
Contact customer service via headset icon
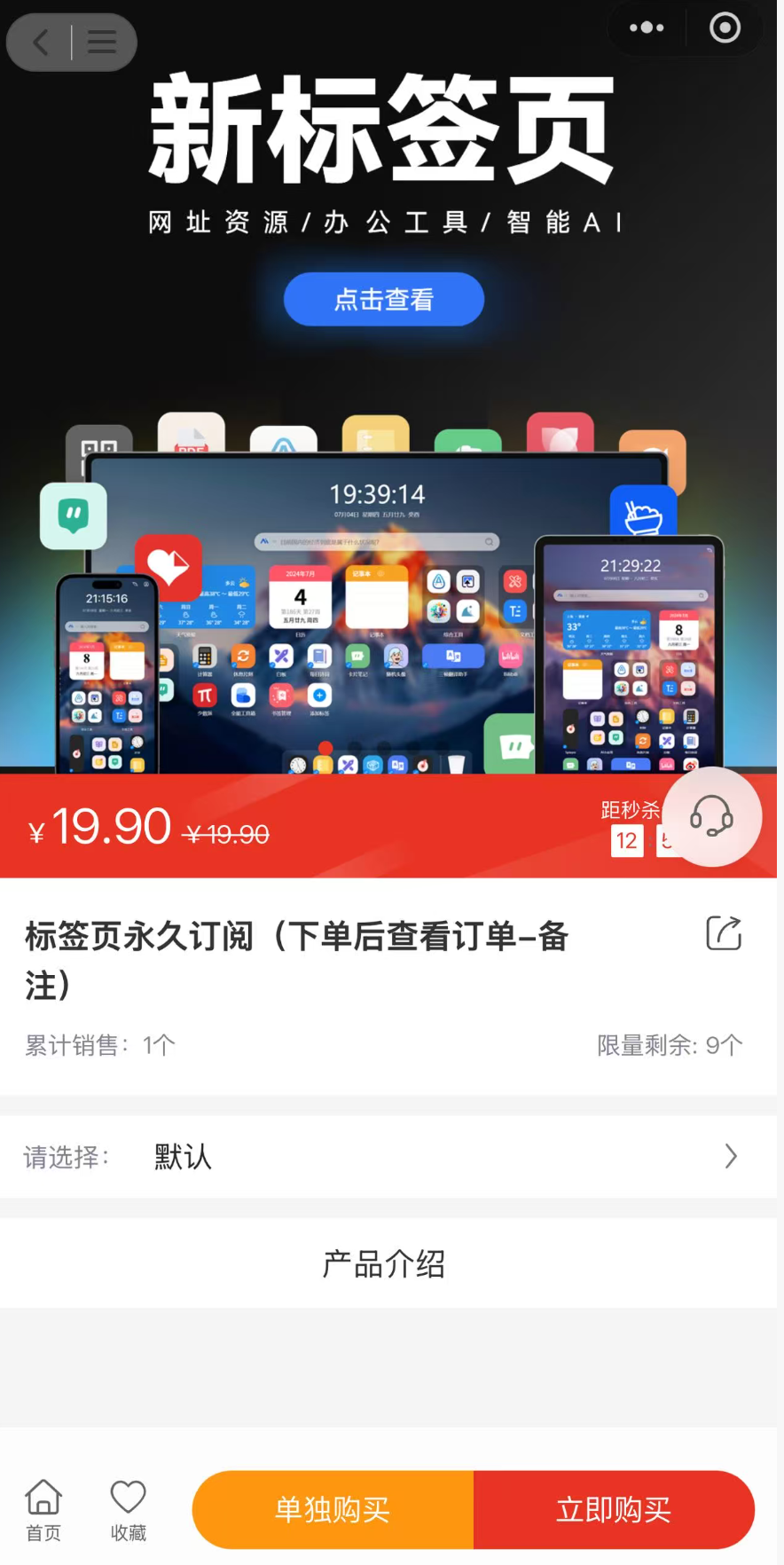tap(711, 816)
